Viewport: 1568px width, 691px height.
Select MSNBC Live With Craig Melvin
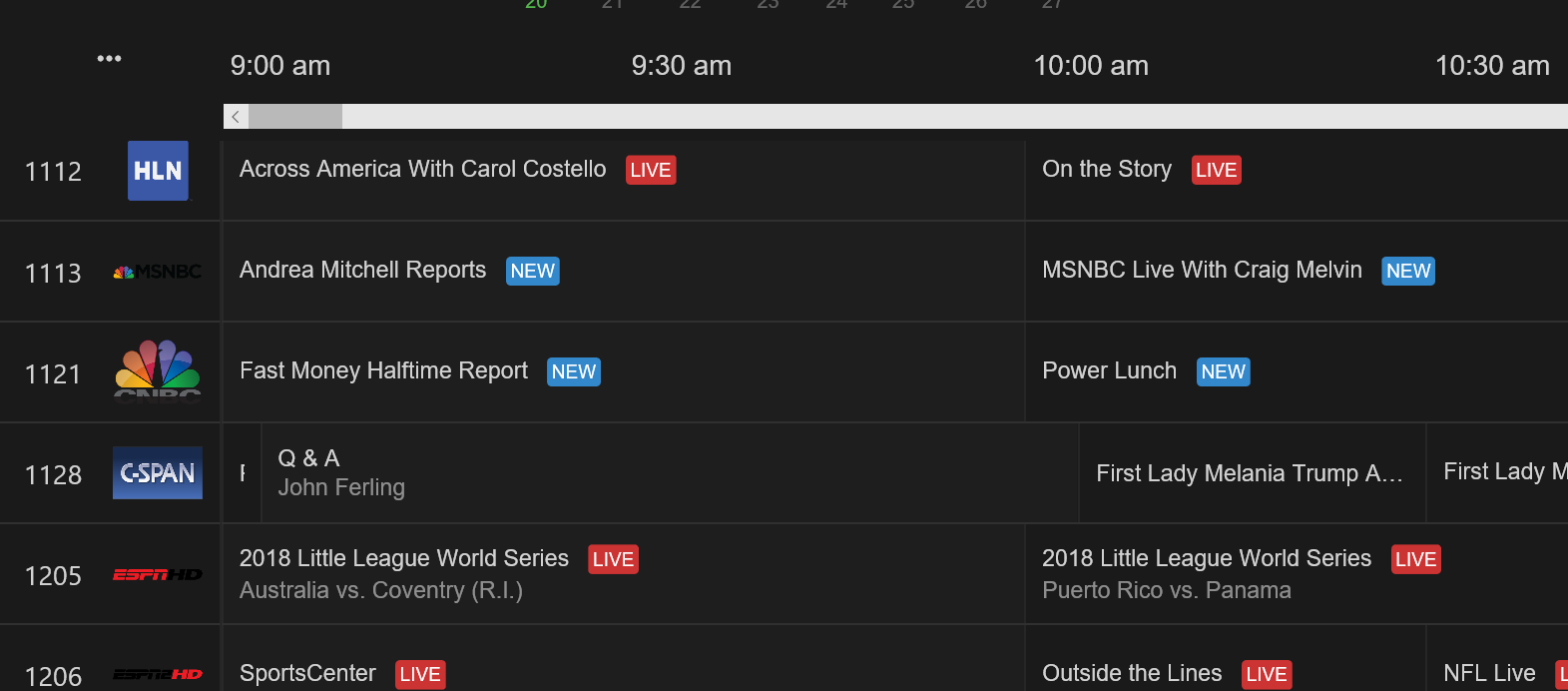click(x=1202, y=271)
